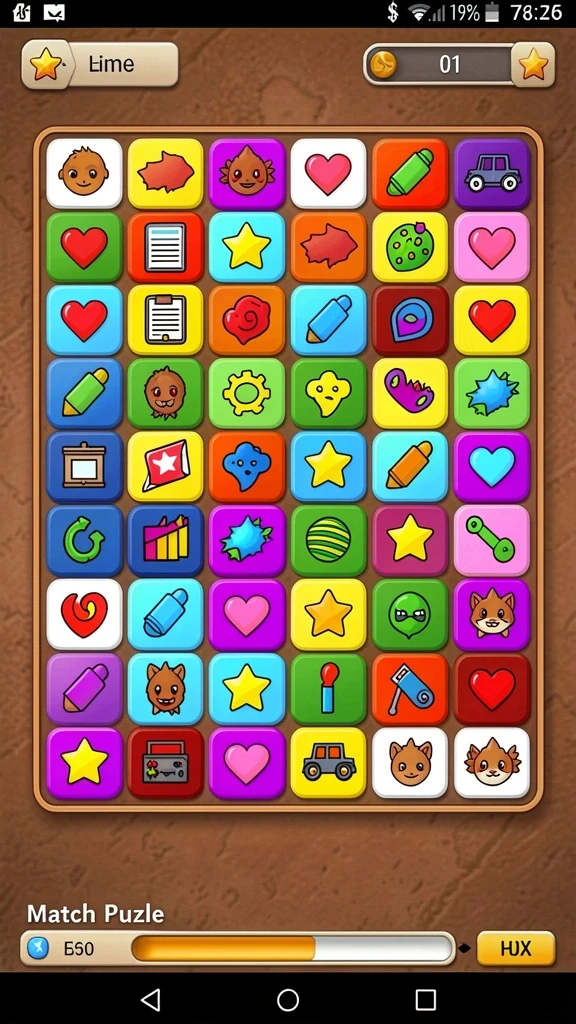
Task: Tap the green wrench on the pink tile
Action: tap(492, 540)
